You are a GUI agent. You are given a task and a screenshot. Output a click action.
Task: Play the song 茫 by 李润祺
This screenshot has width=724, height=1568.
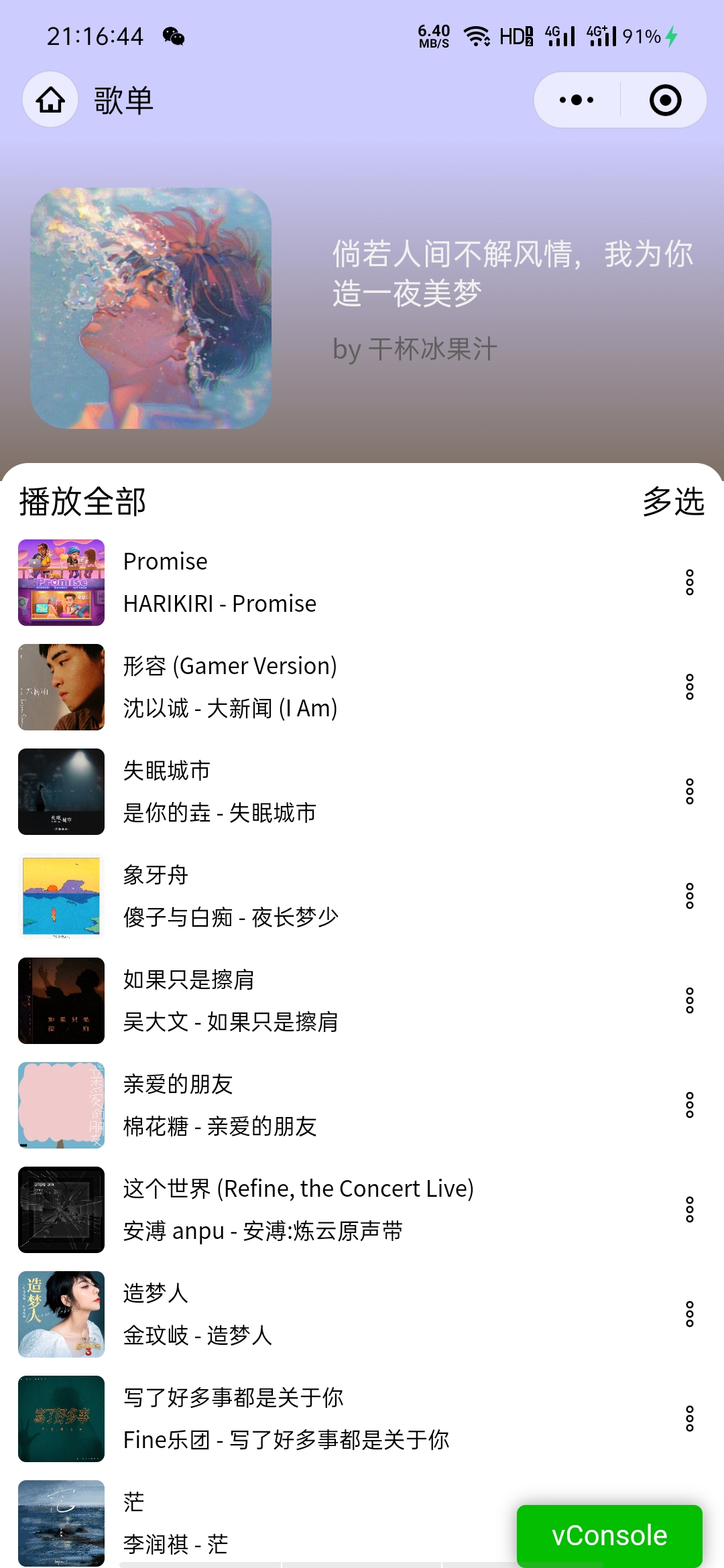pyautogui.click(x=268, y=1523)
